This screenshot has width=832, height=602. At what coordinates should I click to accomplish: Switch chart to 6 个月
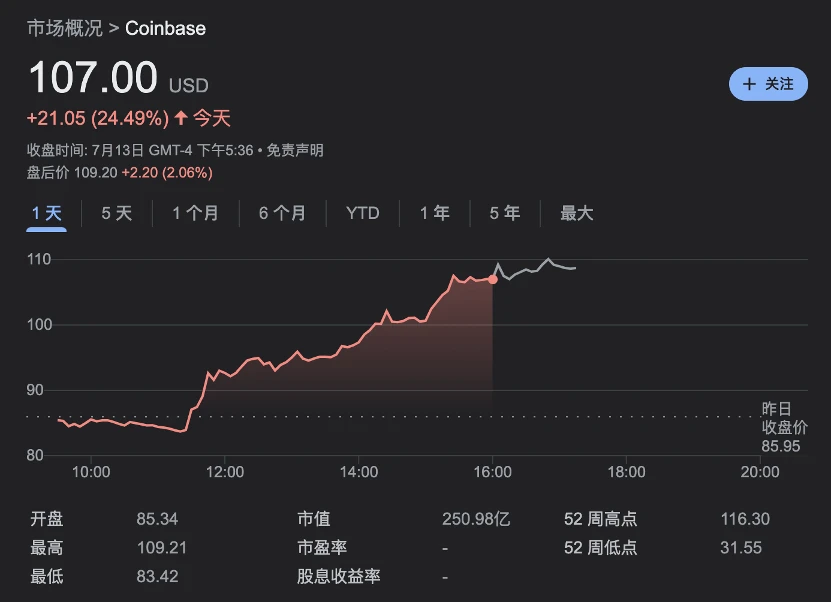[x=282, y=213]
